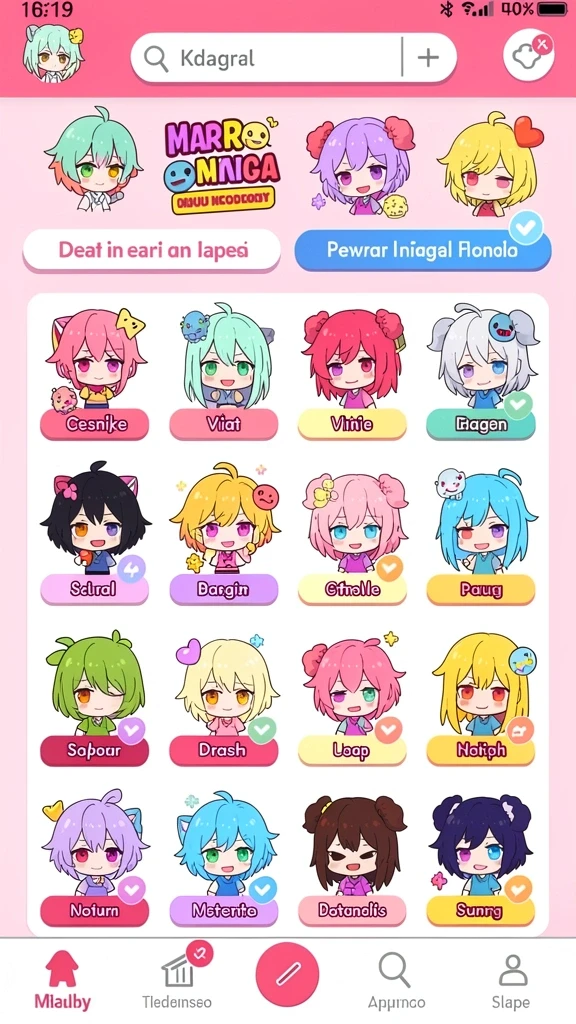Open the Scdral character card
576x1024 pixels.
(x=95, y=533)
